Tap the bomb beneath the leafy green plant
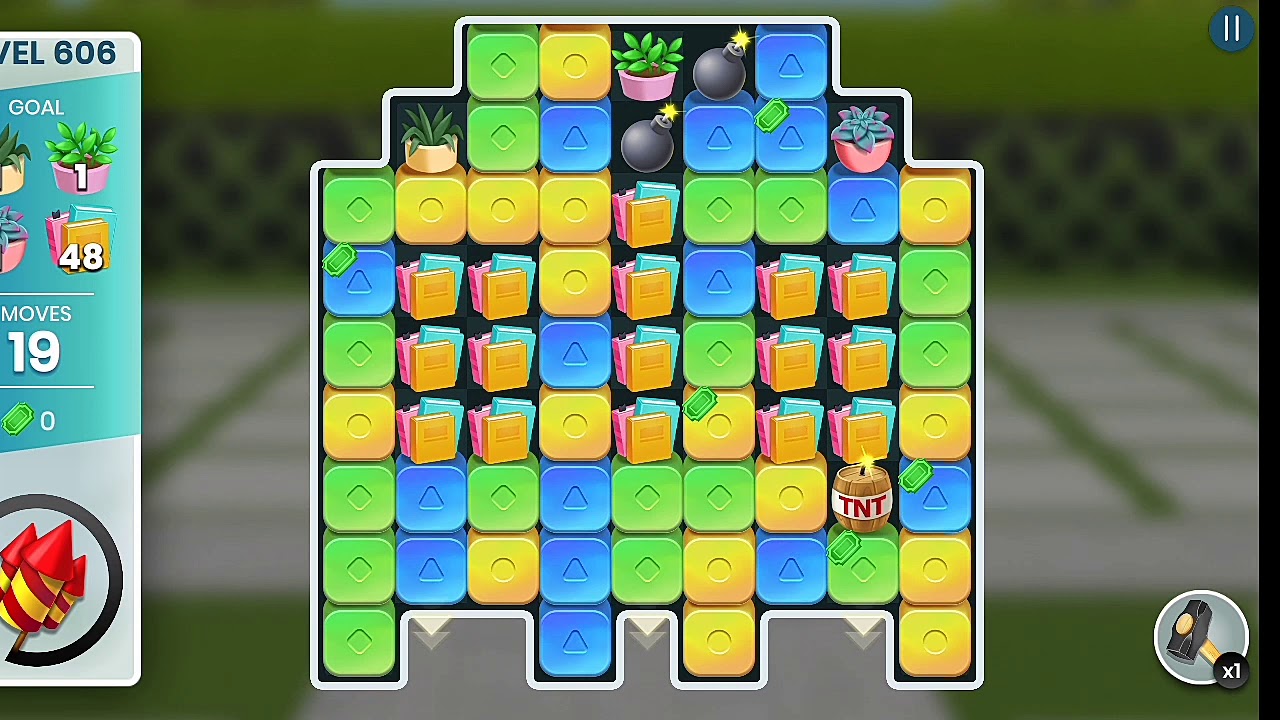Image resolution: width=1280 pixels, height=720 pixels. point(647,141)
